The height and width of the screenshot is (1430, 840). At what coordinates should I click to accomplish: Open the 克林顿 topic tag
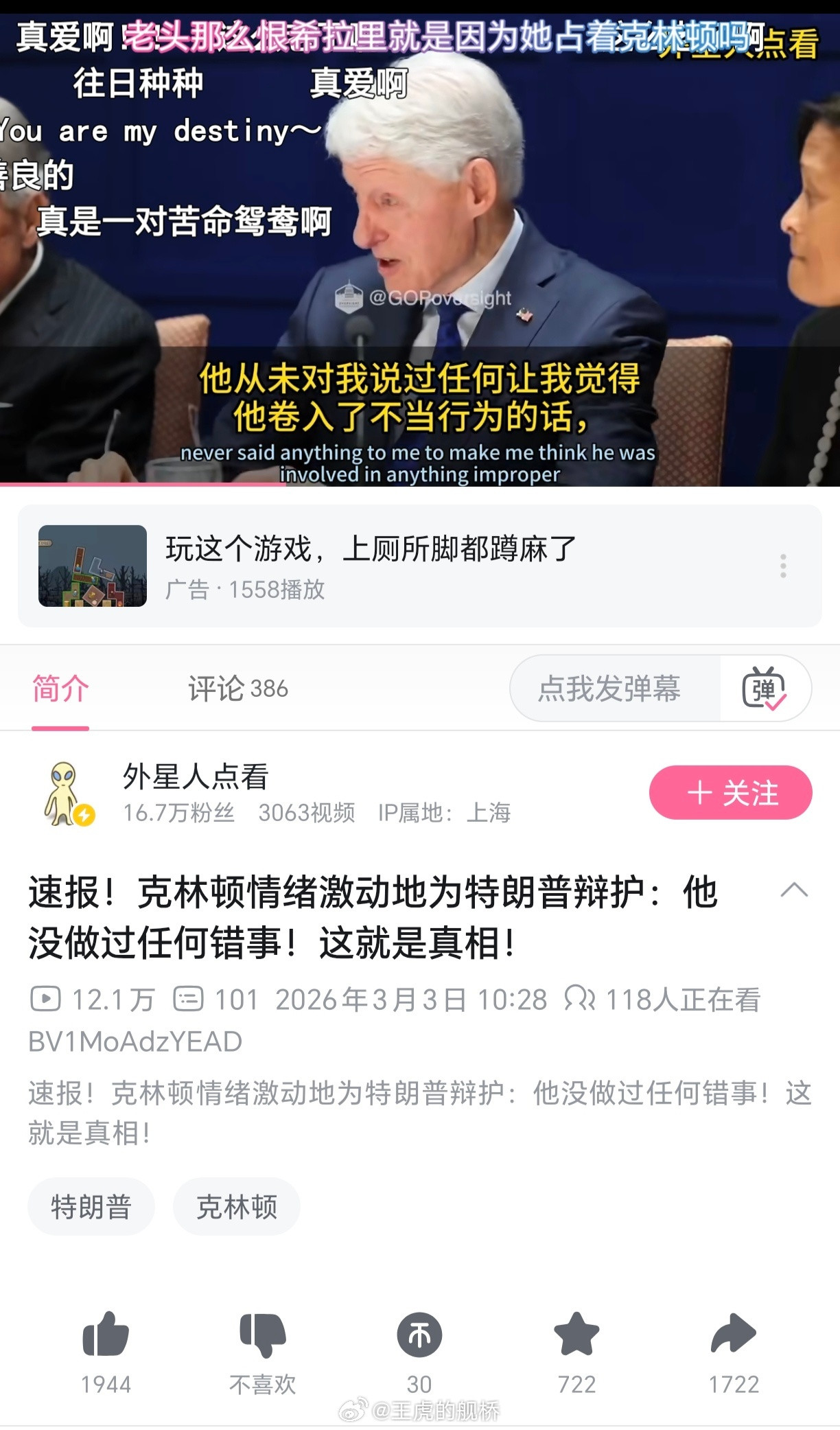[236, 1206]
